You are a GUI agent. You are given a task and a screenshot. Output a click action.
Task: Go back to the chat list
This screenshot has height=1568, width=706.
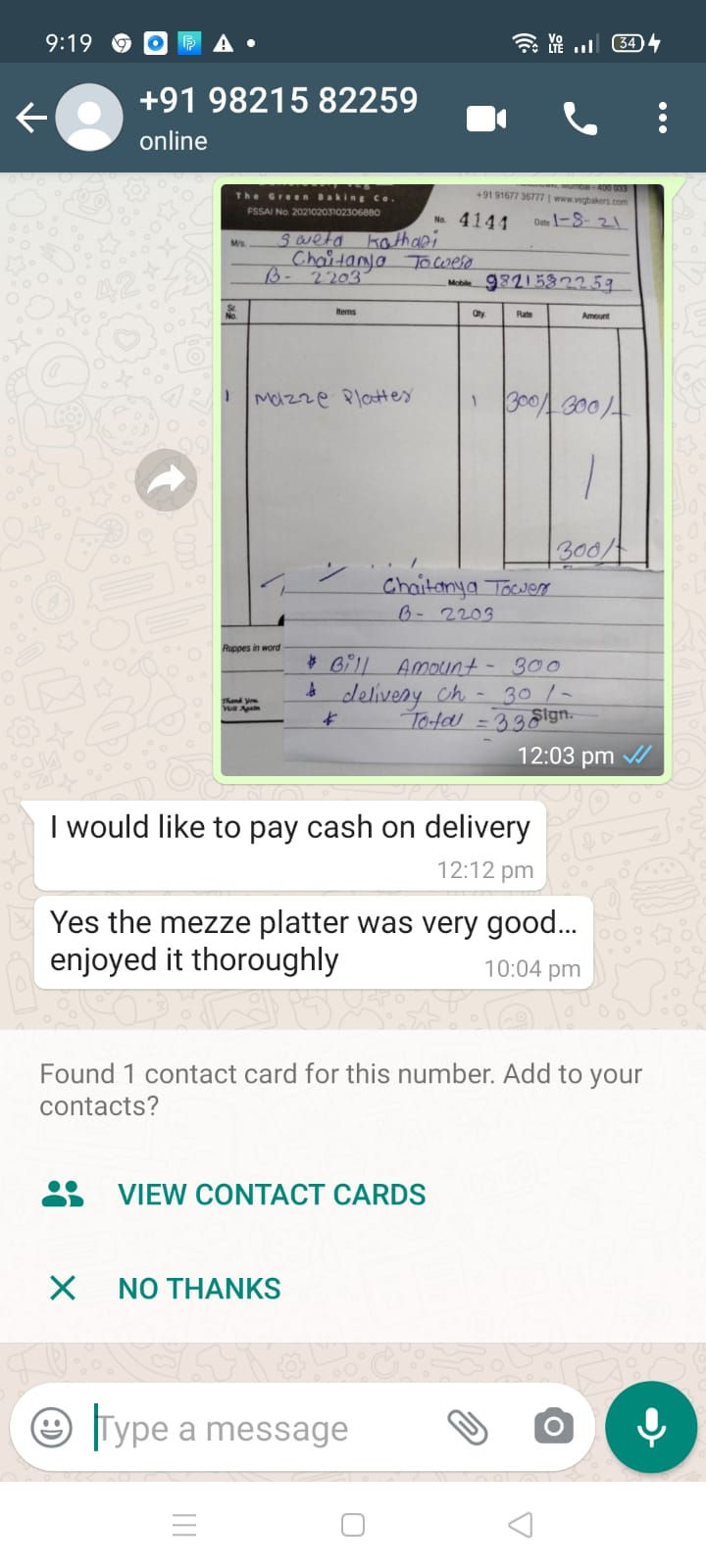31,118
